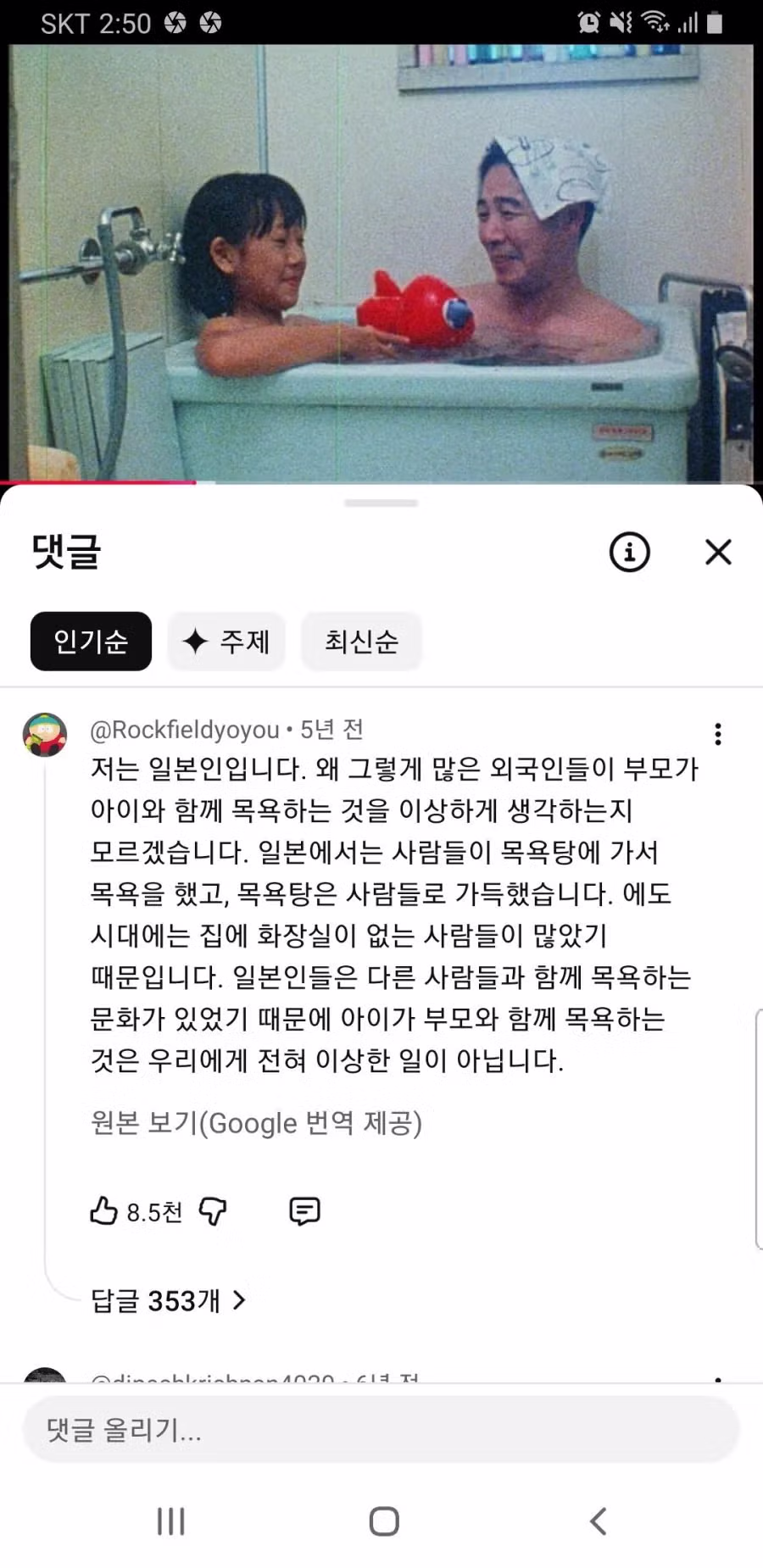
Task: Expand the 답글 353개 replies
Action: 168,1300
